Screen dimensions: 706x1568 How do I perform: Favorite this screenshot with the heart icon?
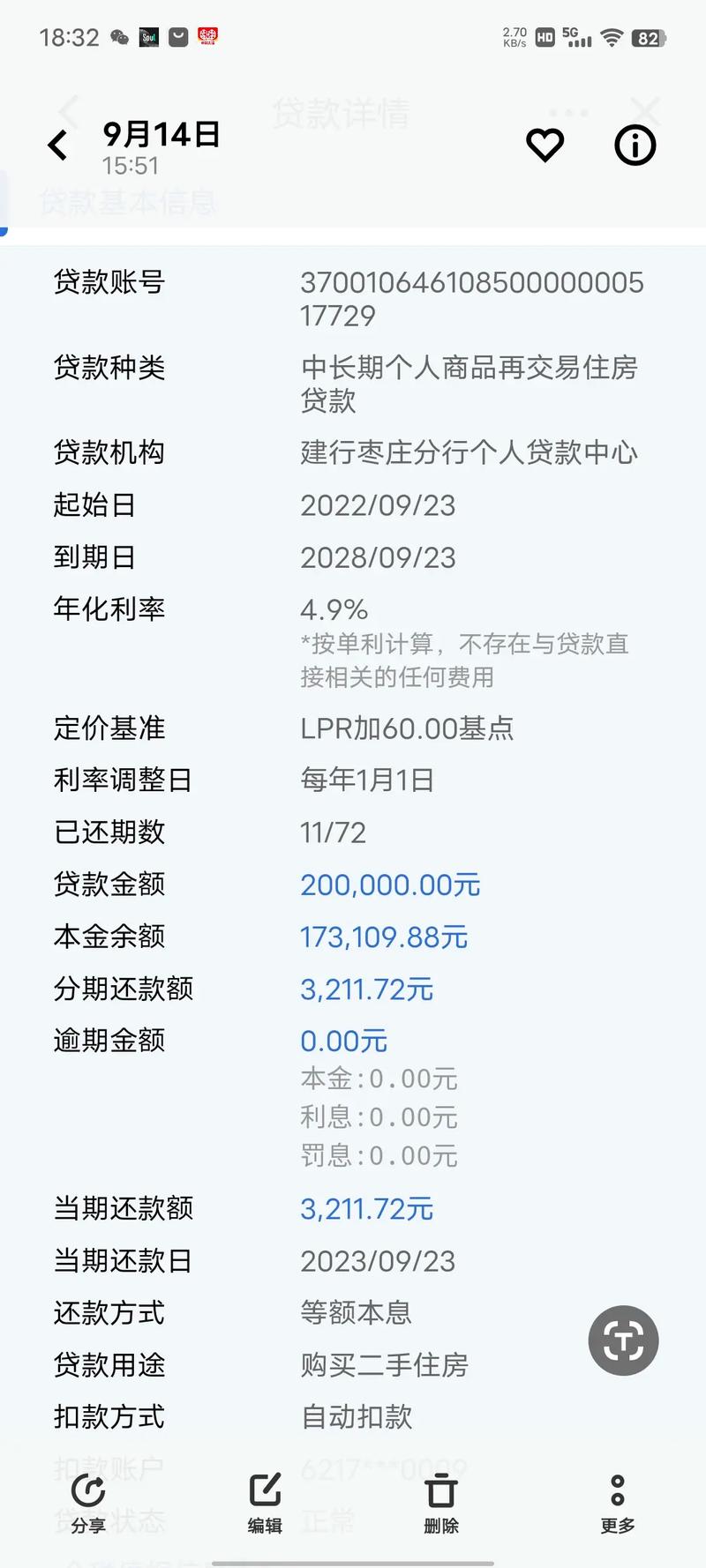tap(545, 145)
